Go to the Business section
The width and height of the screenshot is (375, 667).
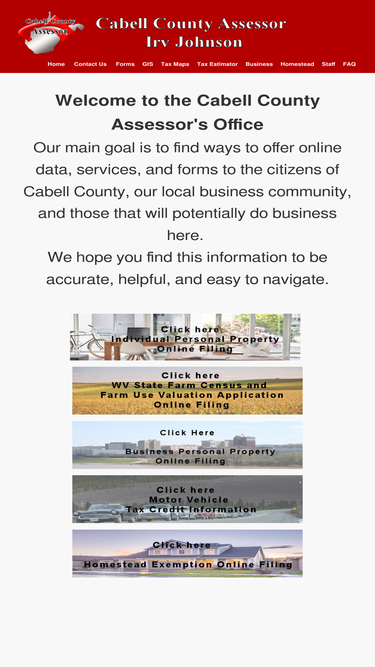point(259,64)
